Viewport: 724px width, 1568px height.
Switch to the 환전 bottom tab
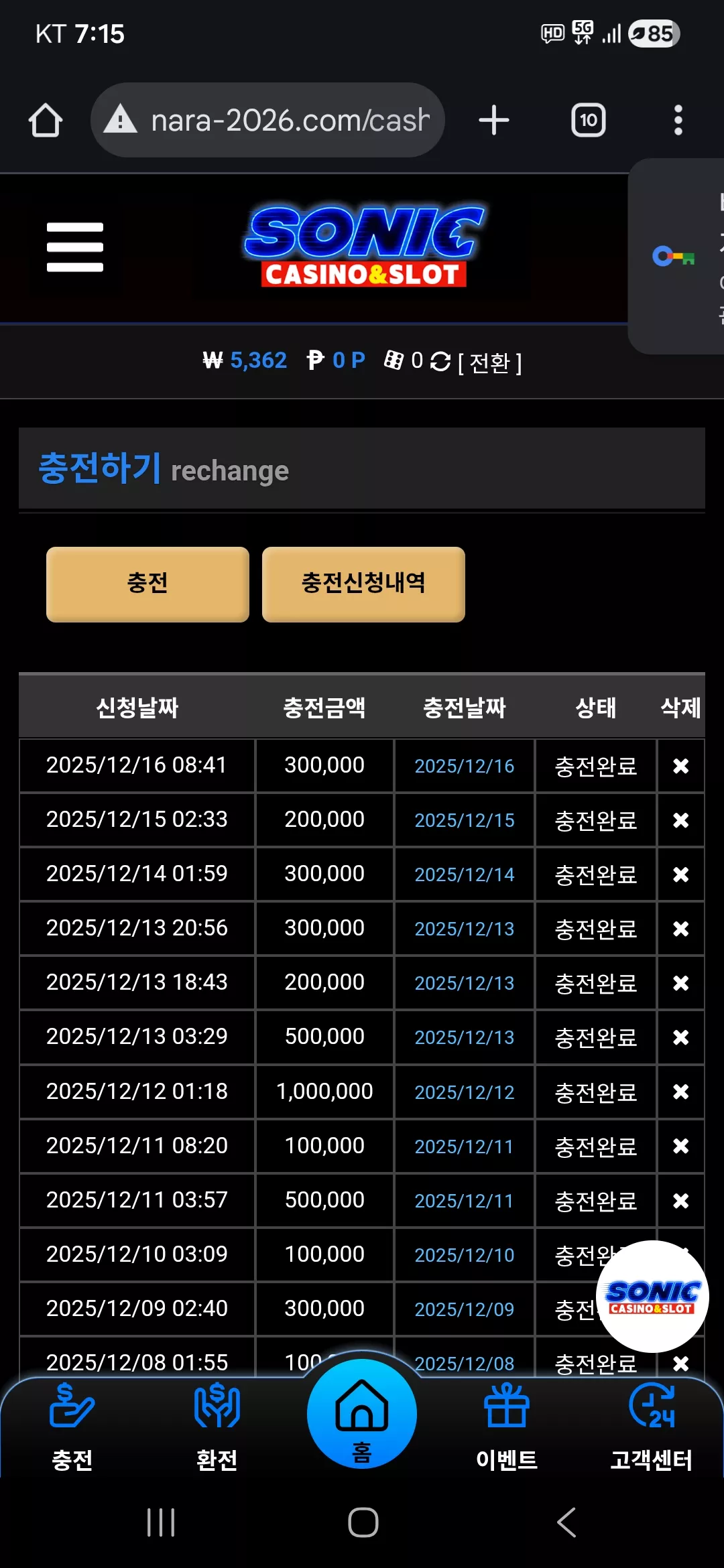tap(217, 1427)
